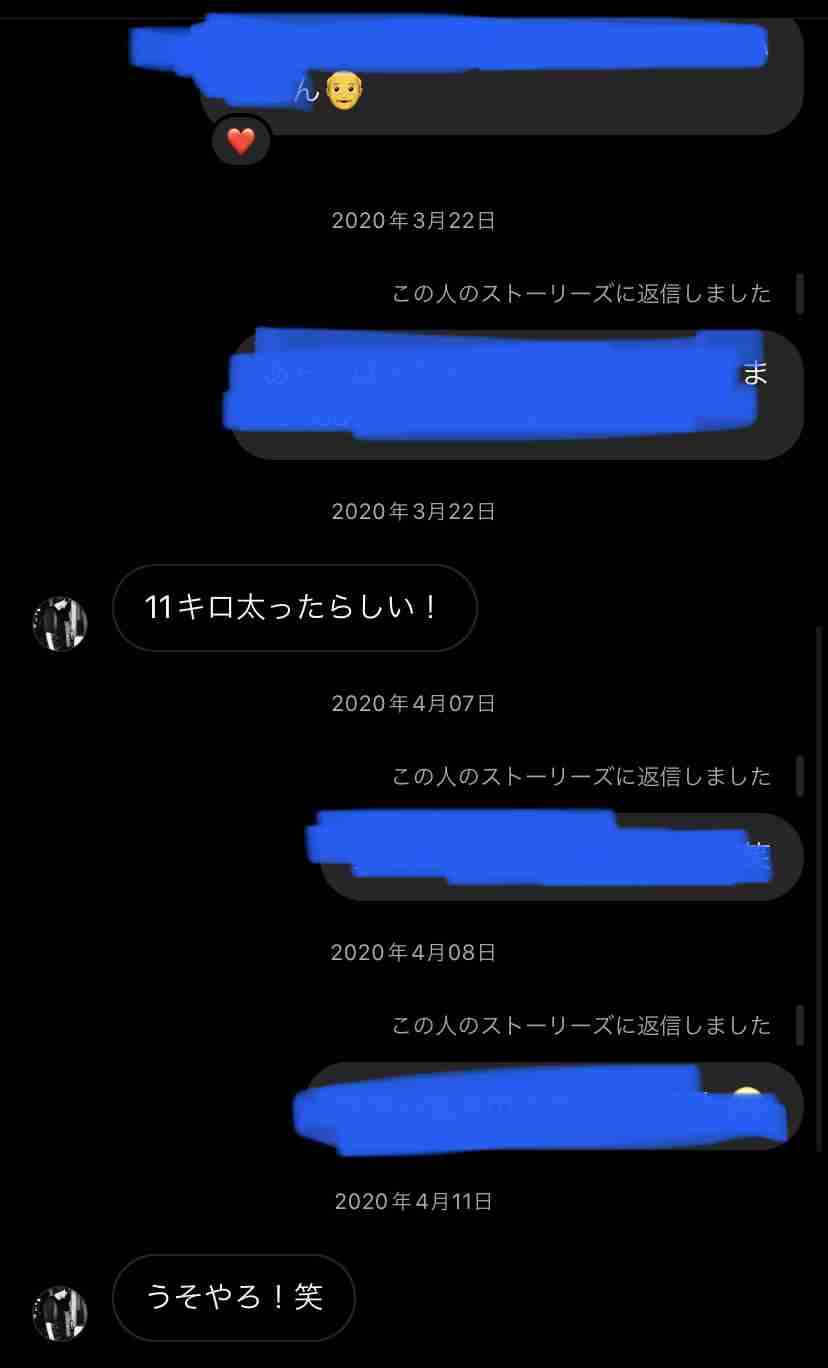Screen dimensions: 828x1368
Task: Click the story reply label above the April 11 bubble
Action: [580, 1026]
